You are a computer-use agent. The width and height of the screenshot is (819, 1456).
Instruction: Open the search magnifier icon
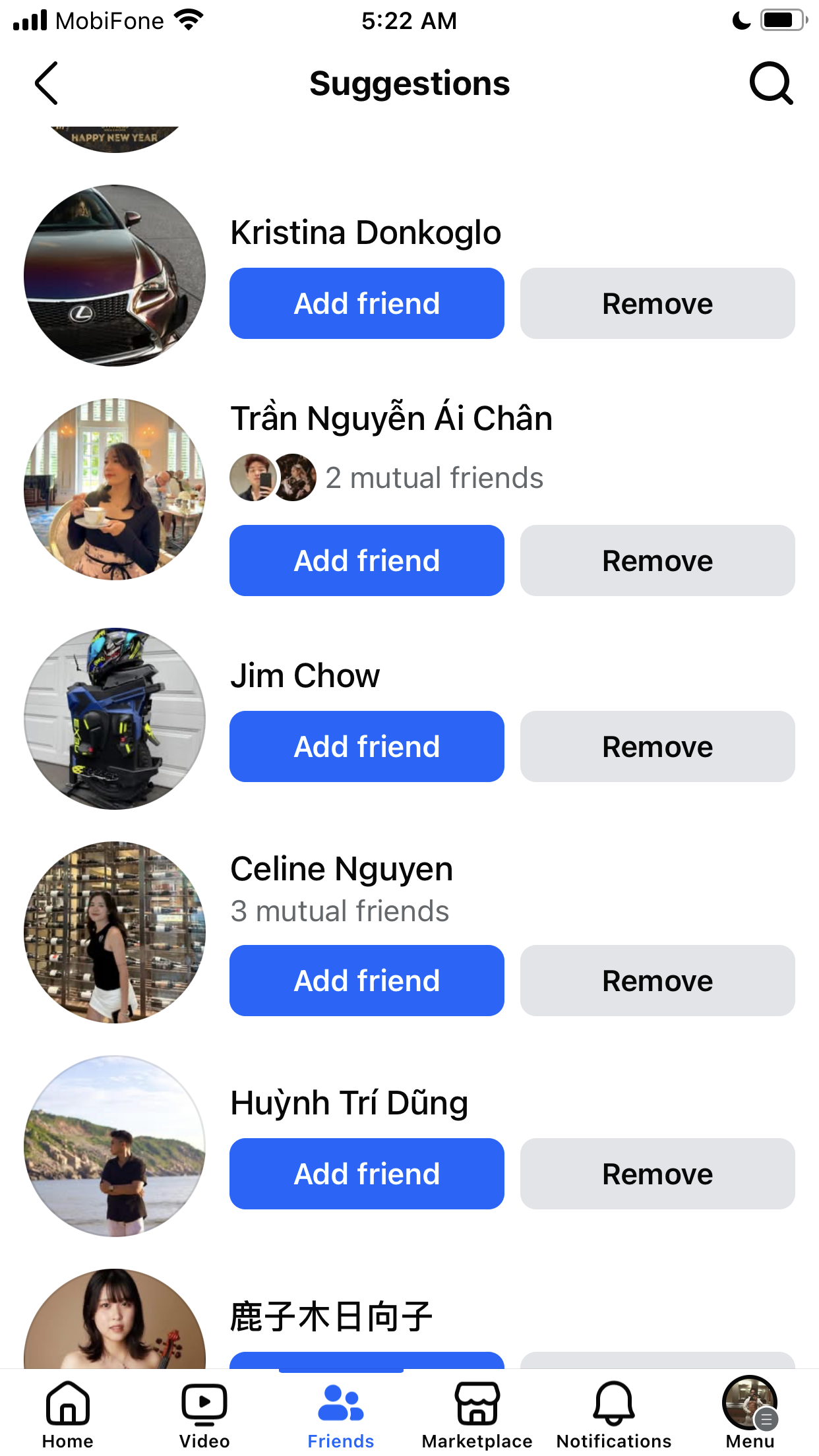(771, 83)
